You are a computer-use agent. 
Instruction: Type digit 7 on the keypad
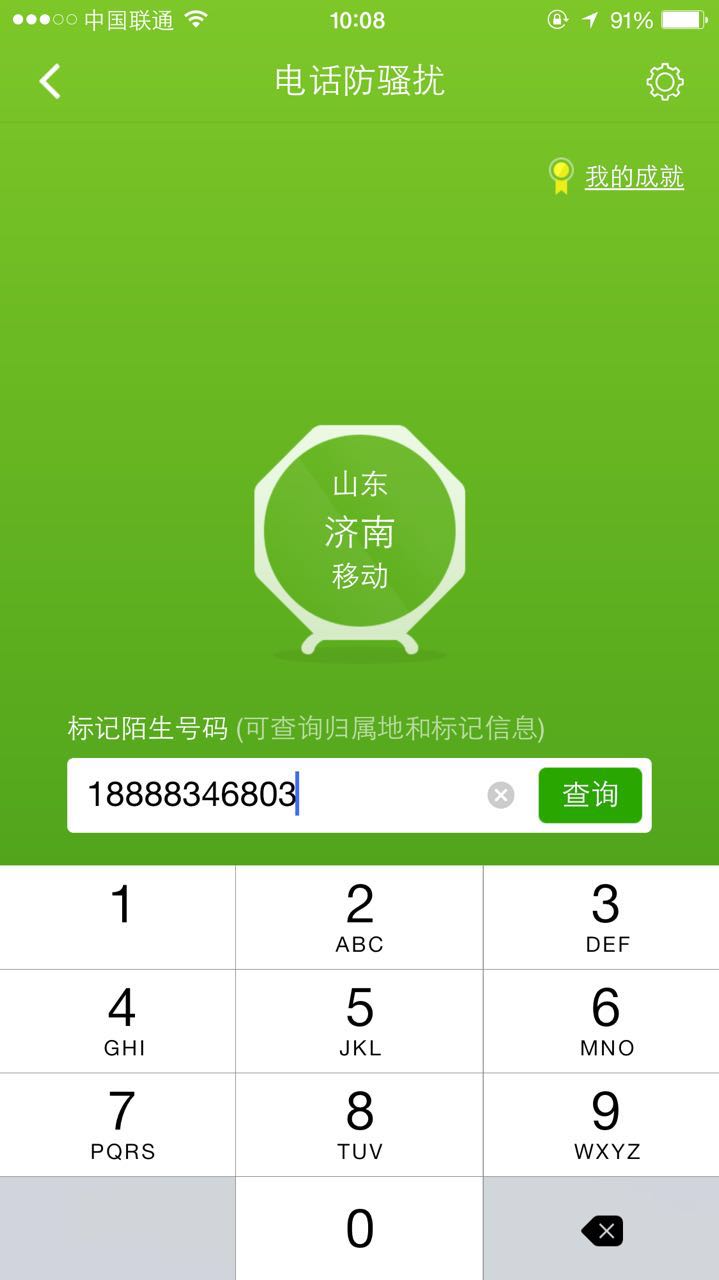pyautogui.click(x=118, y=1125)
